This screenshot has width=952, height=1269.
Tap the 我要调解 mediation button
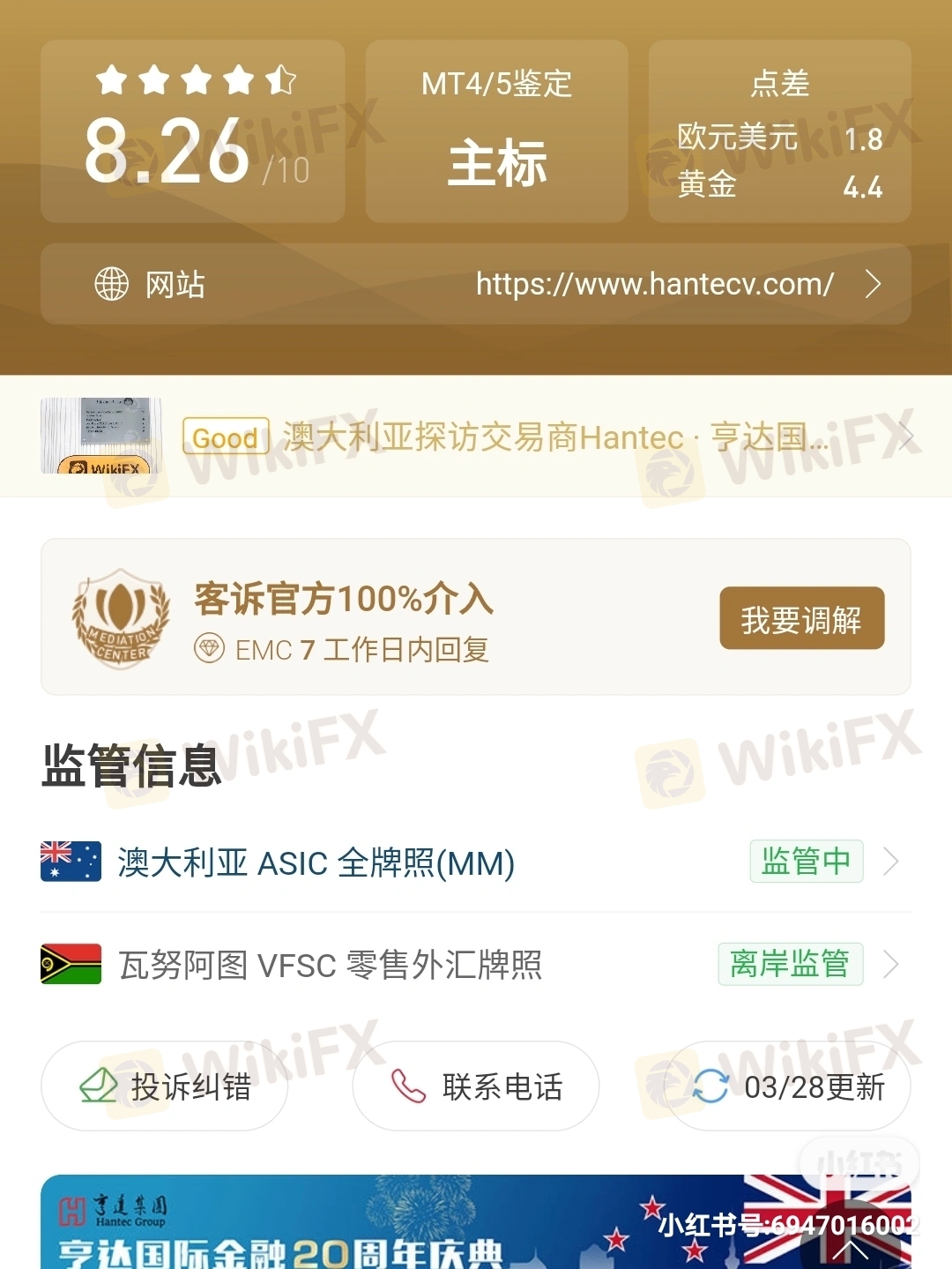[801, 618]
